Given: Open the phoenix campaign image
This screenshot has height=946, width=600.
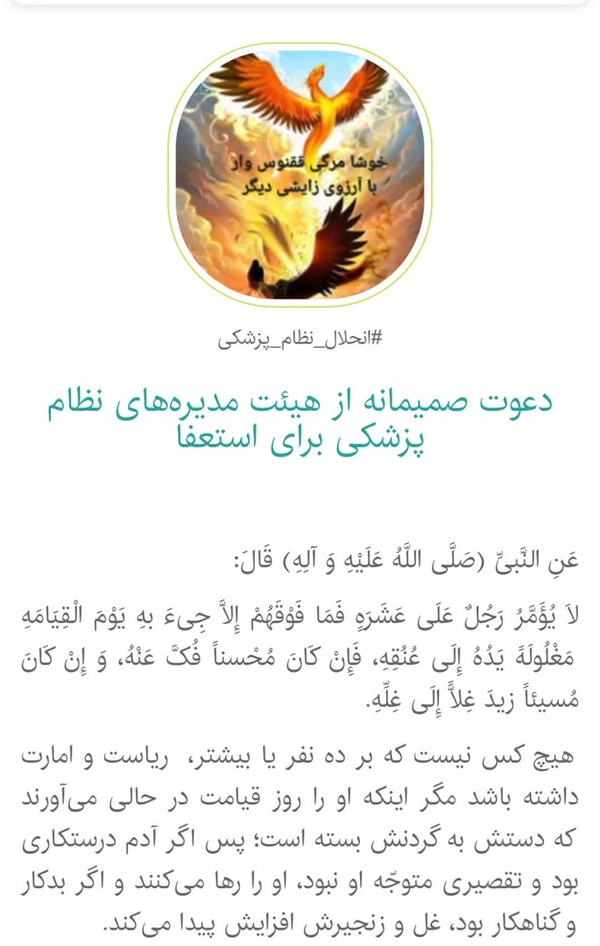Looking at the screenshot, I should pyautogui.click(x=300, y=175).
